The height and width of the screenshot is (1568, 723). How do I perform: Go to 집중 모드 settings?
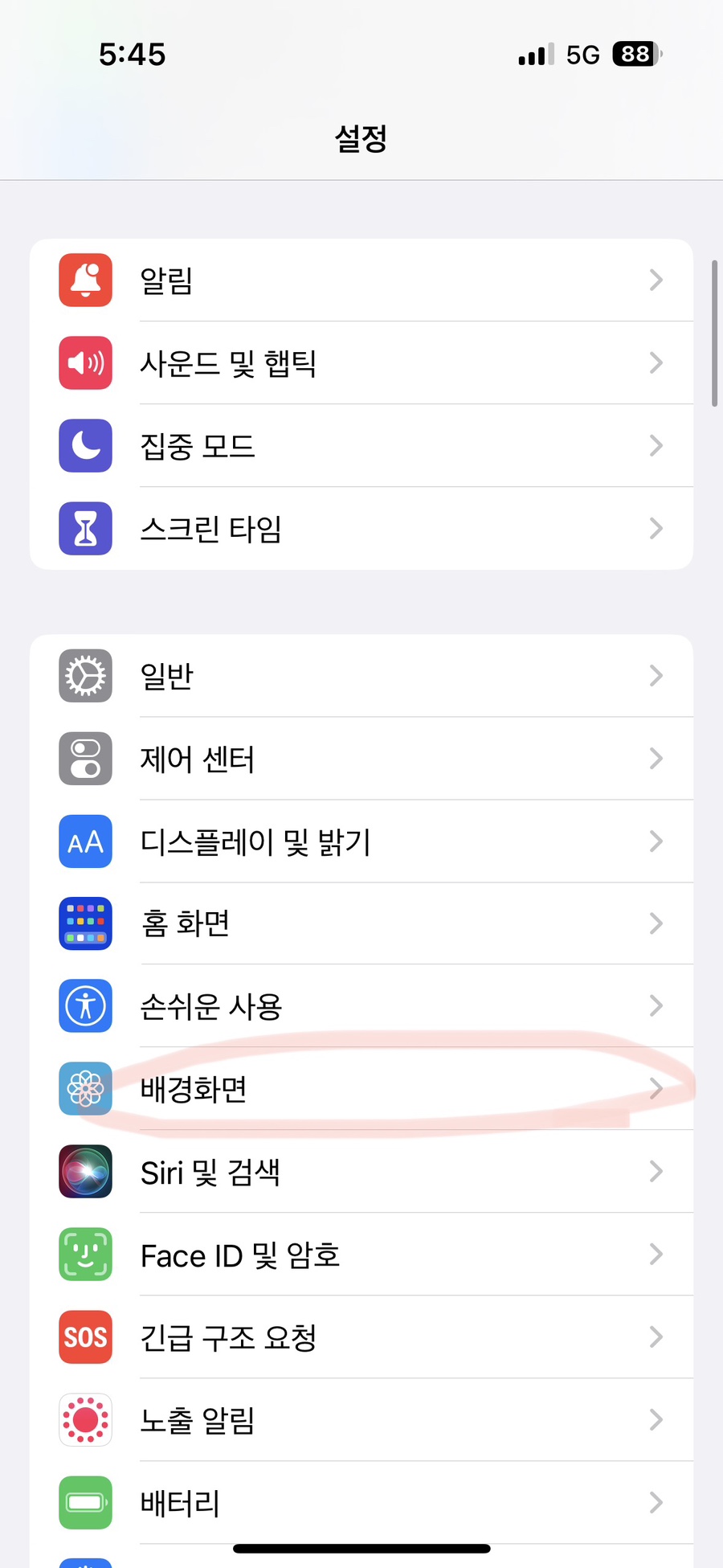click(361, 446)
